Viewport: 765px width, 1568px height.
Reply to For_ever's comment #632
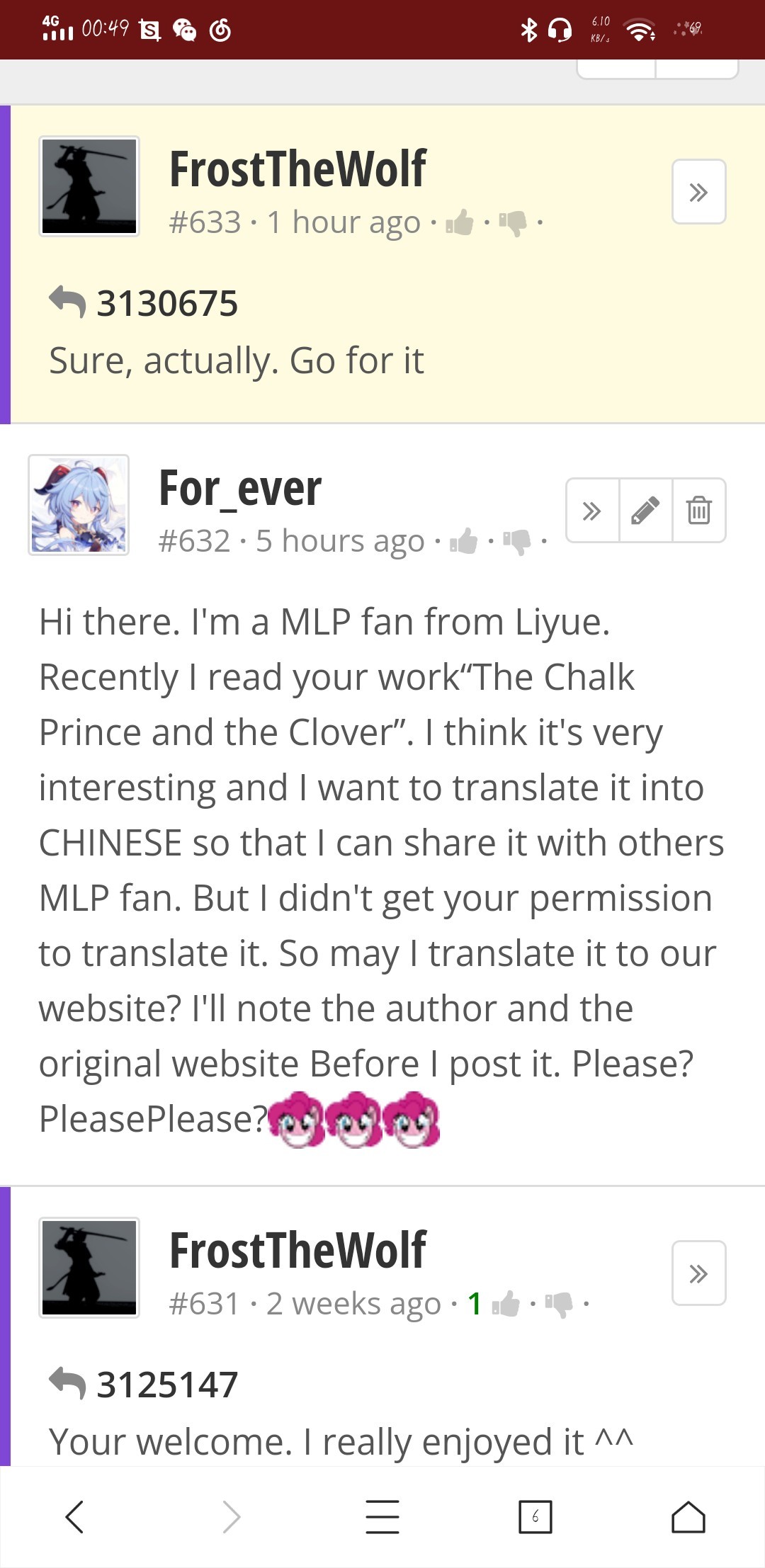592,511
